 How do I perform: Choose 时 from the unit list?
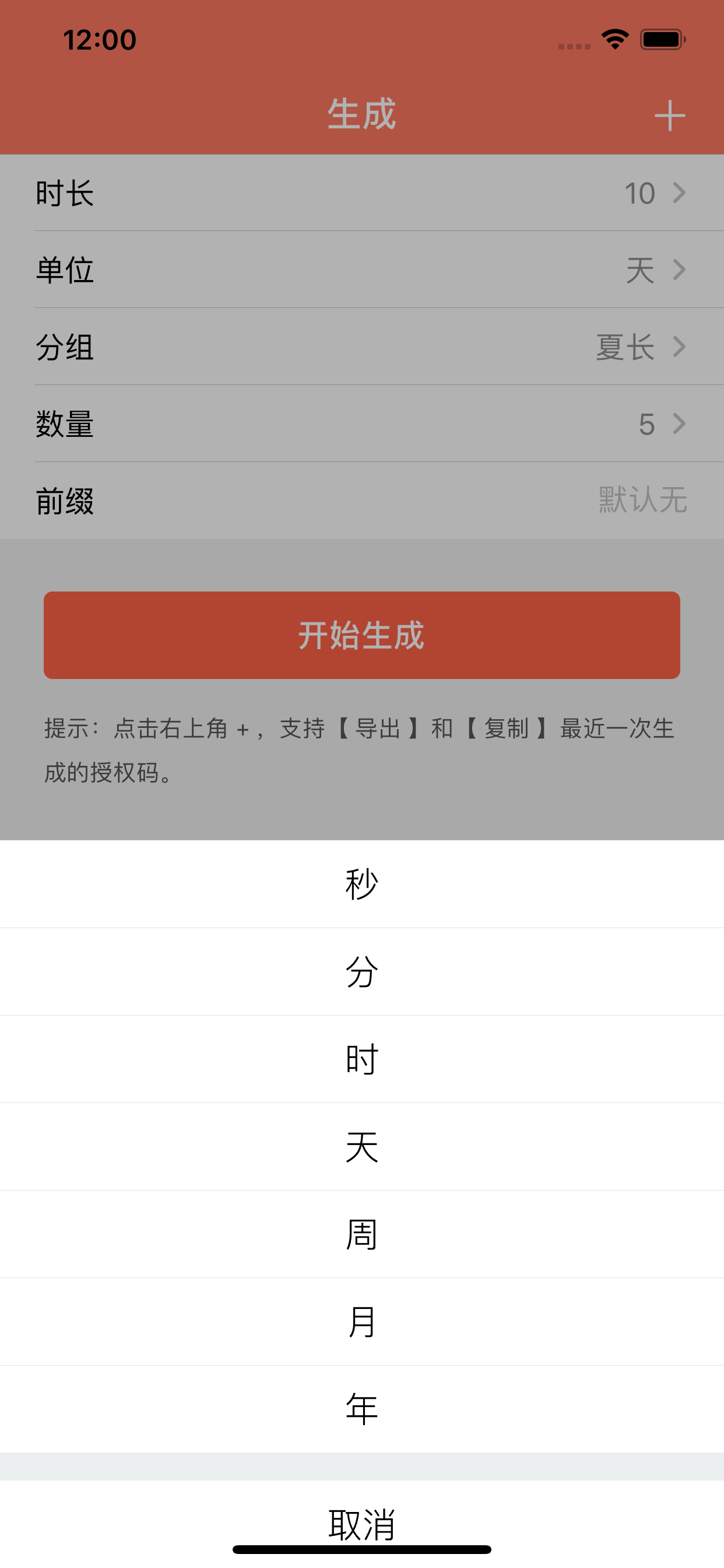362,1059
